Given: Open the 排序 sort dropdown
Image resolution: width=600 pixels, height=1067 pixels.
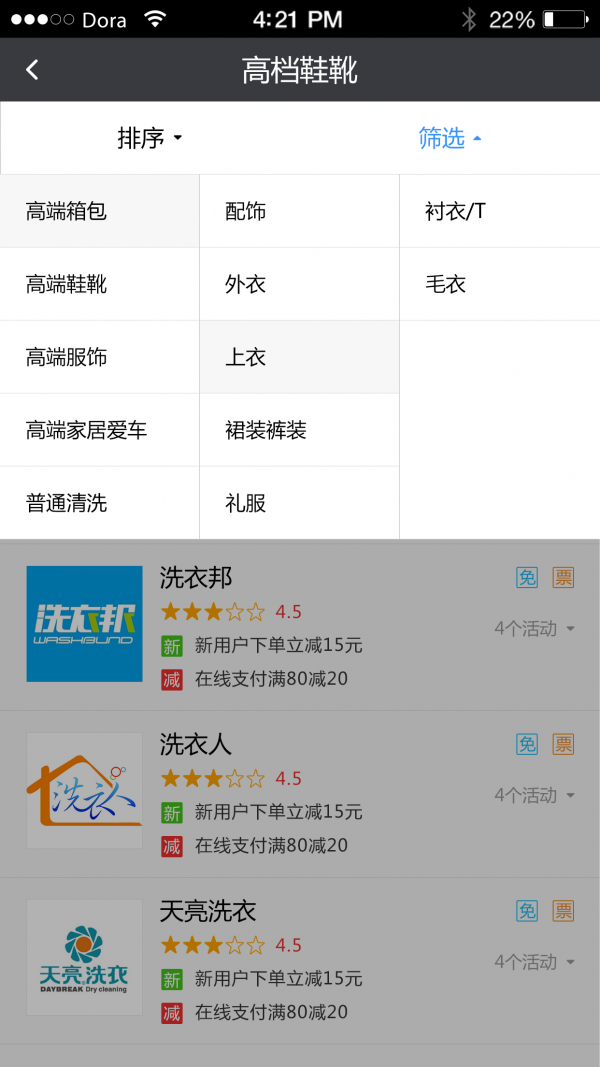Looking at the screenshot, I should [x=150, y=138].
